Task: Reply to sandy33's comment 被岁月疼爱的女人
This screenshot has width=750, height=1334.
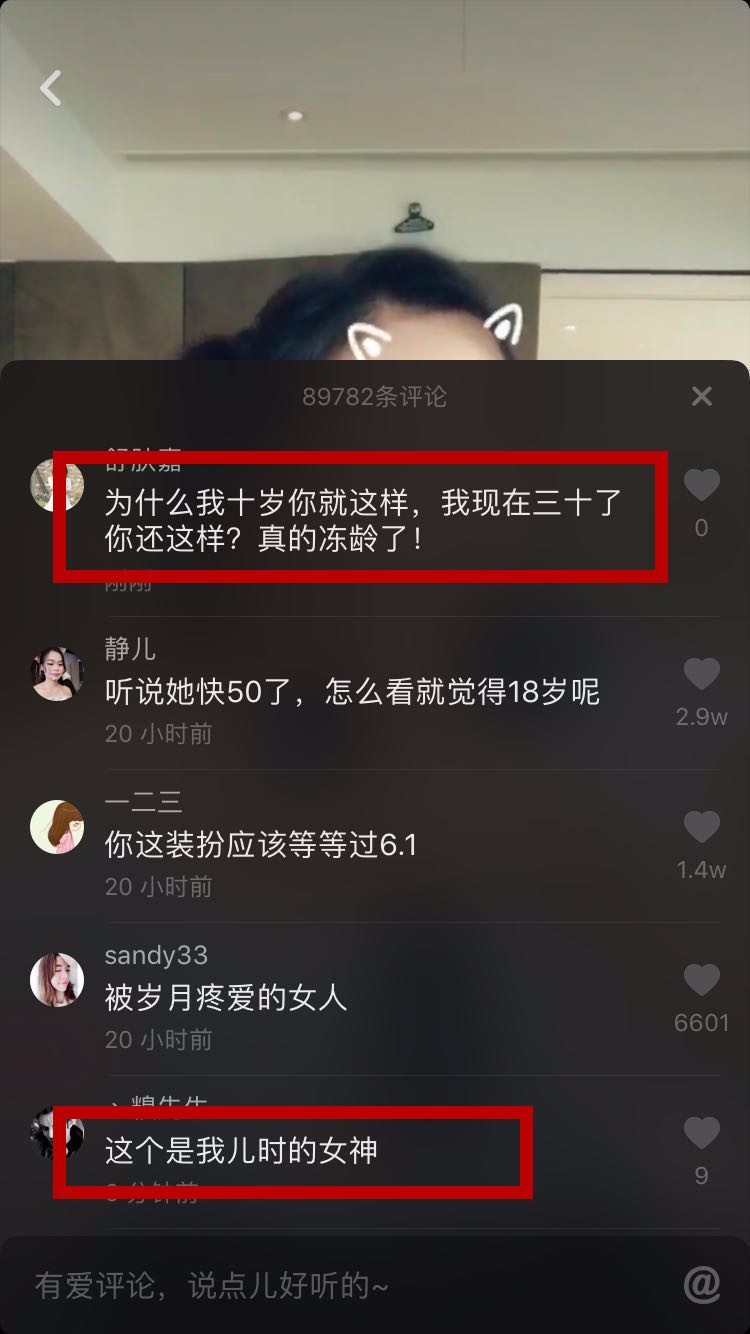Action: pyautogui.click(x=226, y=998)
